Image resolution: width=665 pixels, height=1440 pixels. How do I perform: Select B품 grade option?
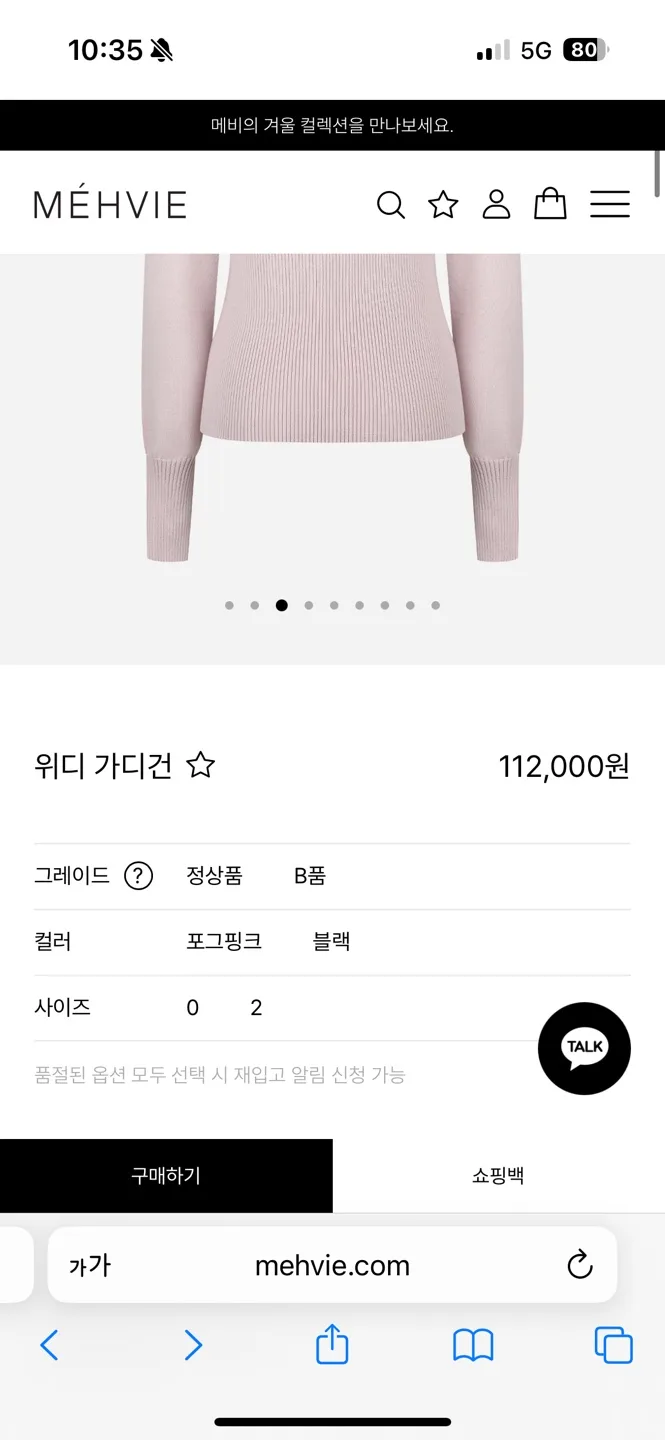tap(310, 876)
